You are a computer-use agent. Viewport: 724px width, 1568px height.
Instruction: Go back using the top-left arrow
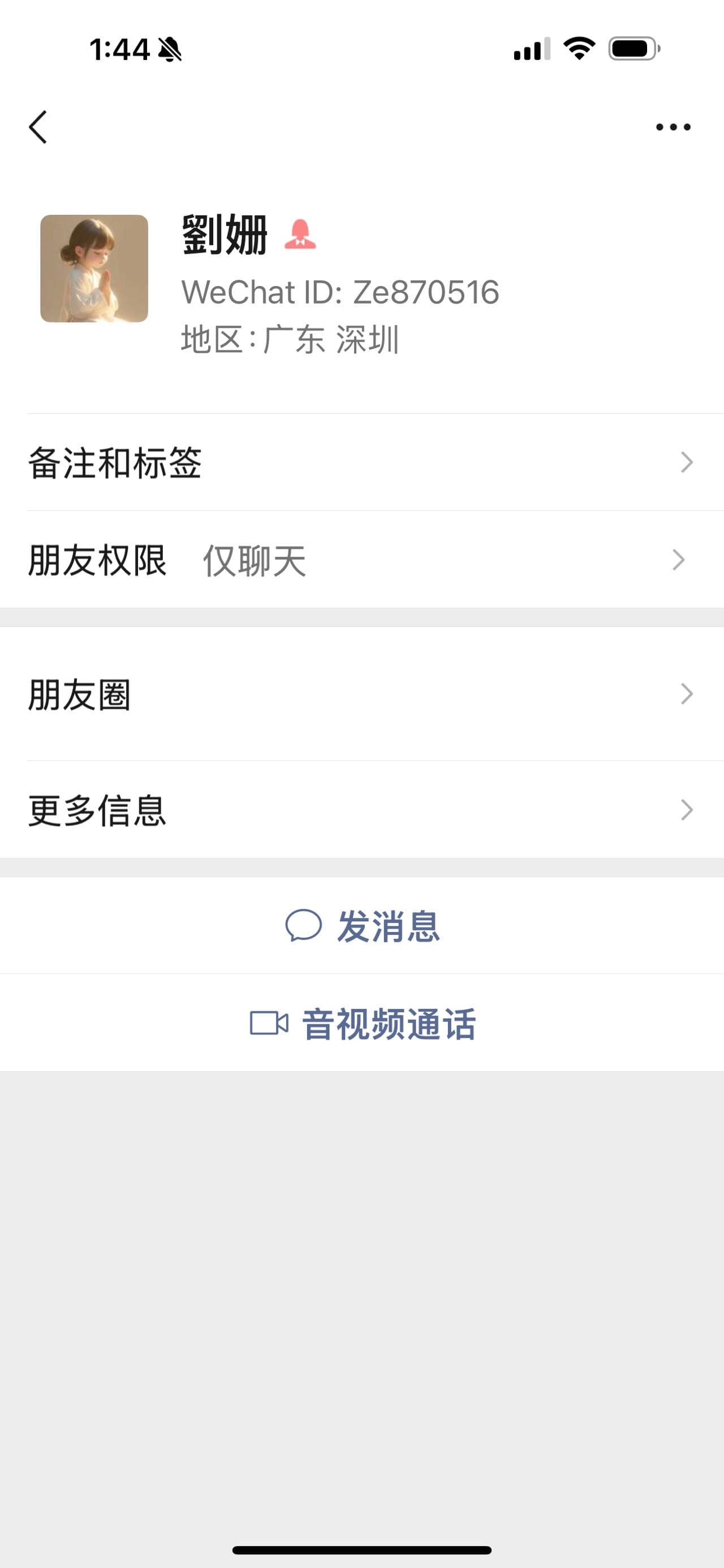(x=38, y=127)
